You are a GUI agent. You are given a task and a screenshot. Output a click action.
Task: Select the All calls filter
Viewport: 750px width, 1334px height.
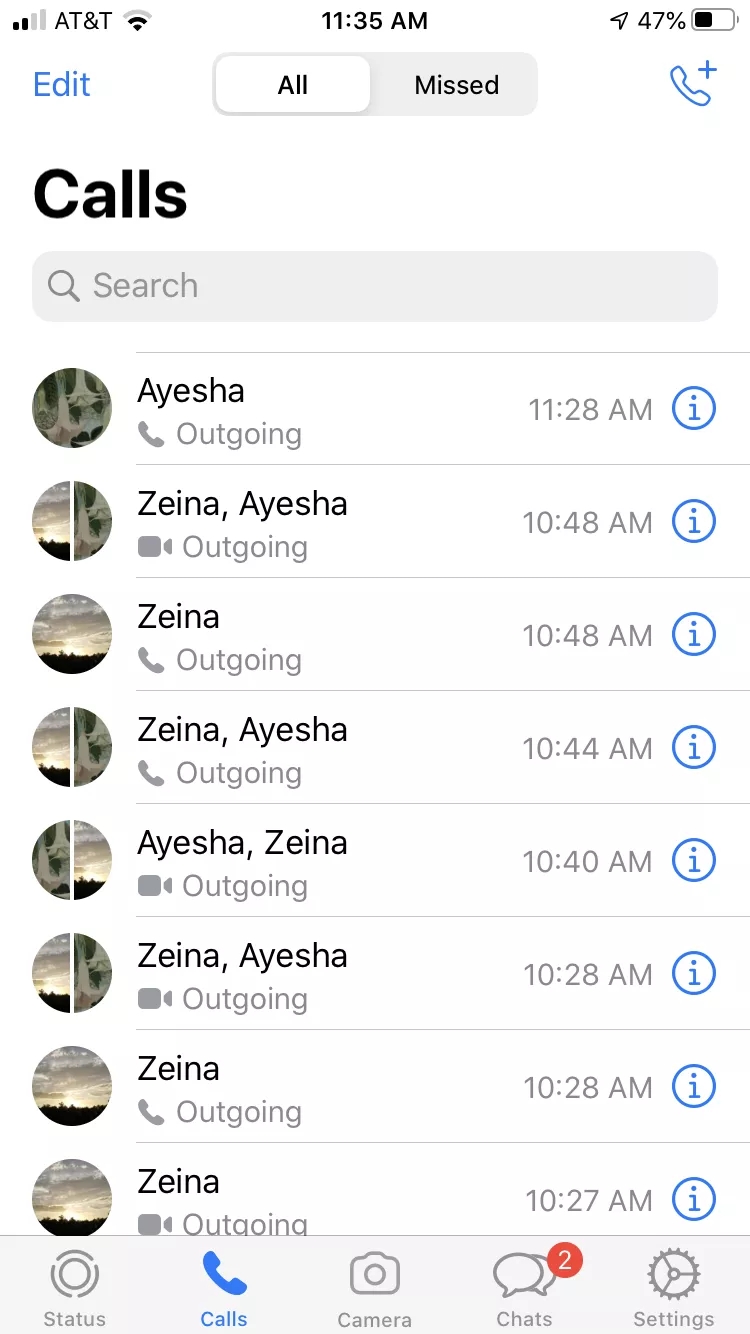pyautogui.click(x=292, y=84)
